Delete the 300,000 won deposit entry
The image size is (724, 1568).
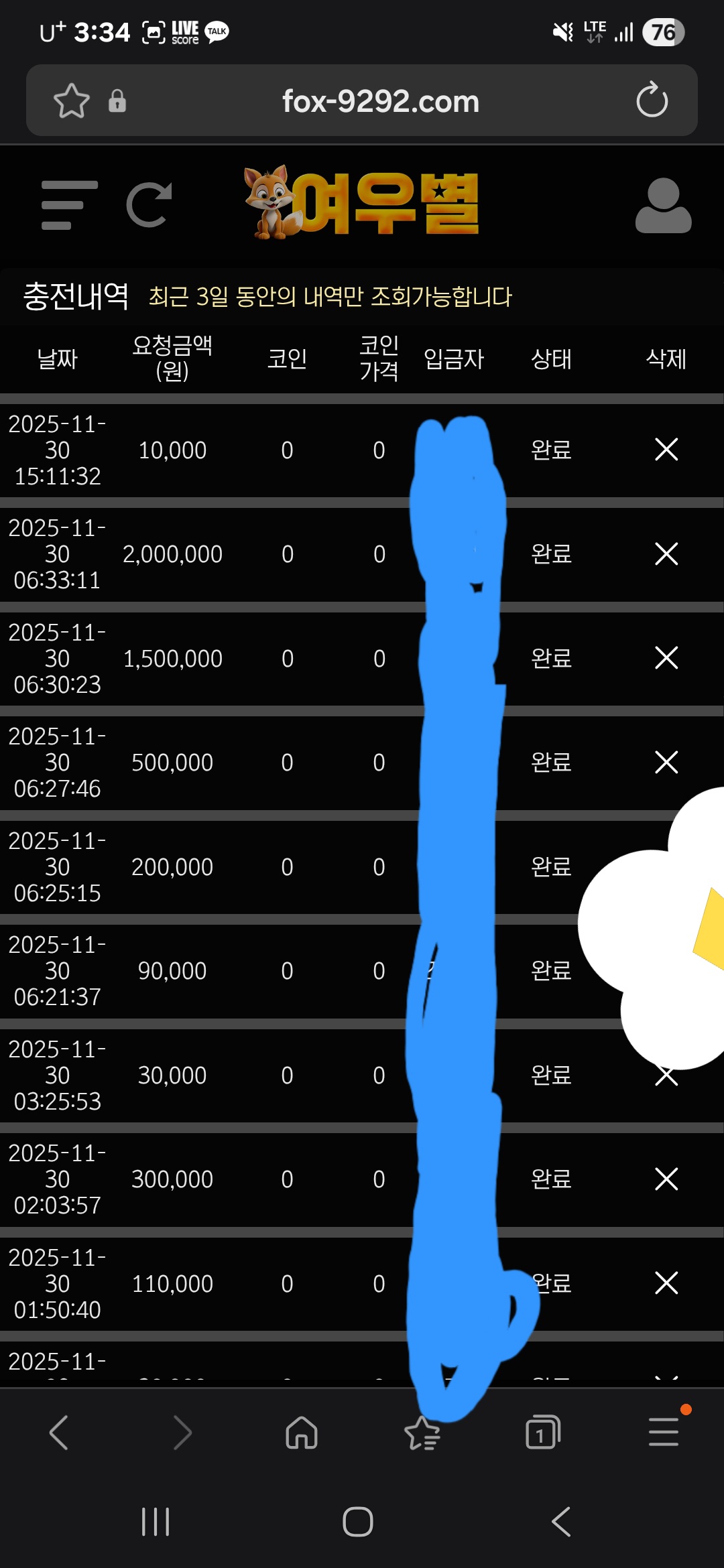(x=667, y=1179)
